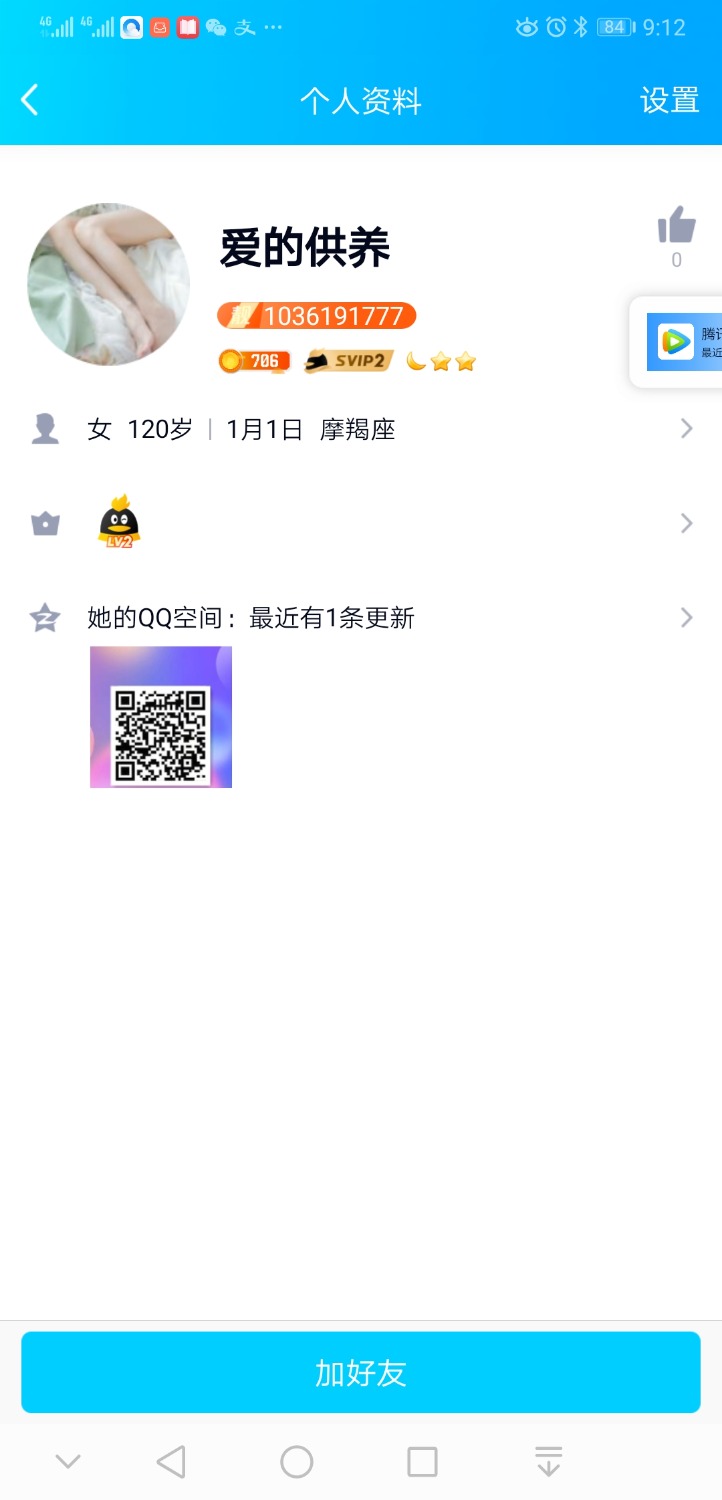View the round profile avatar
The width and height of the screenshot is (722, 1500).
(108, 284)
